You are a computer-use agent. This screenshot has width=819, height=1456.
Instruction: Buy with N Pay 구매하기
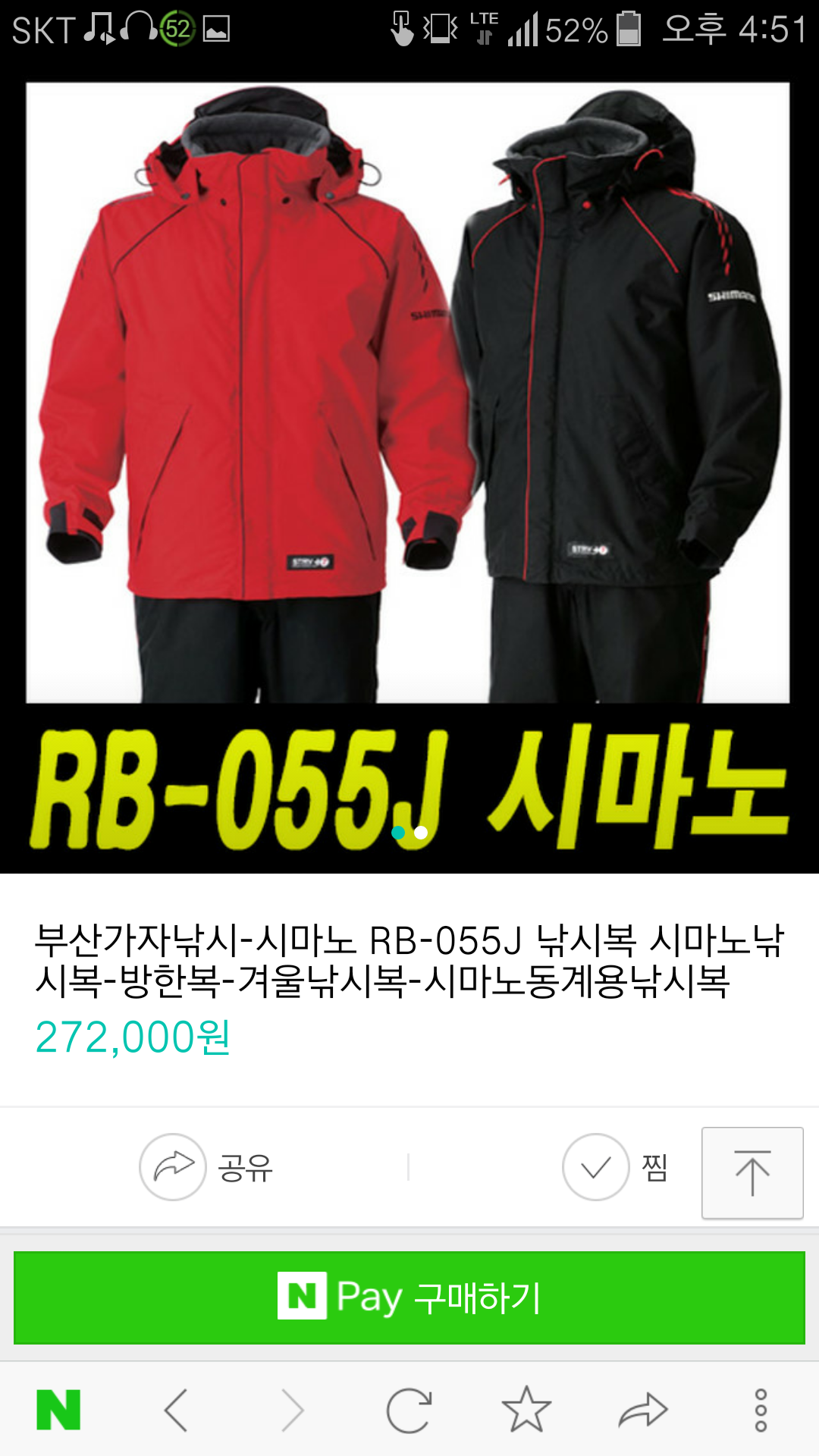[x=409, y=1298]
